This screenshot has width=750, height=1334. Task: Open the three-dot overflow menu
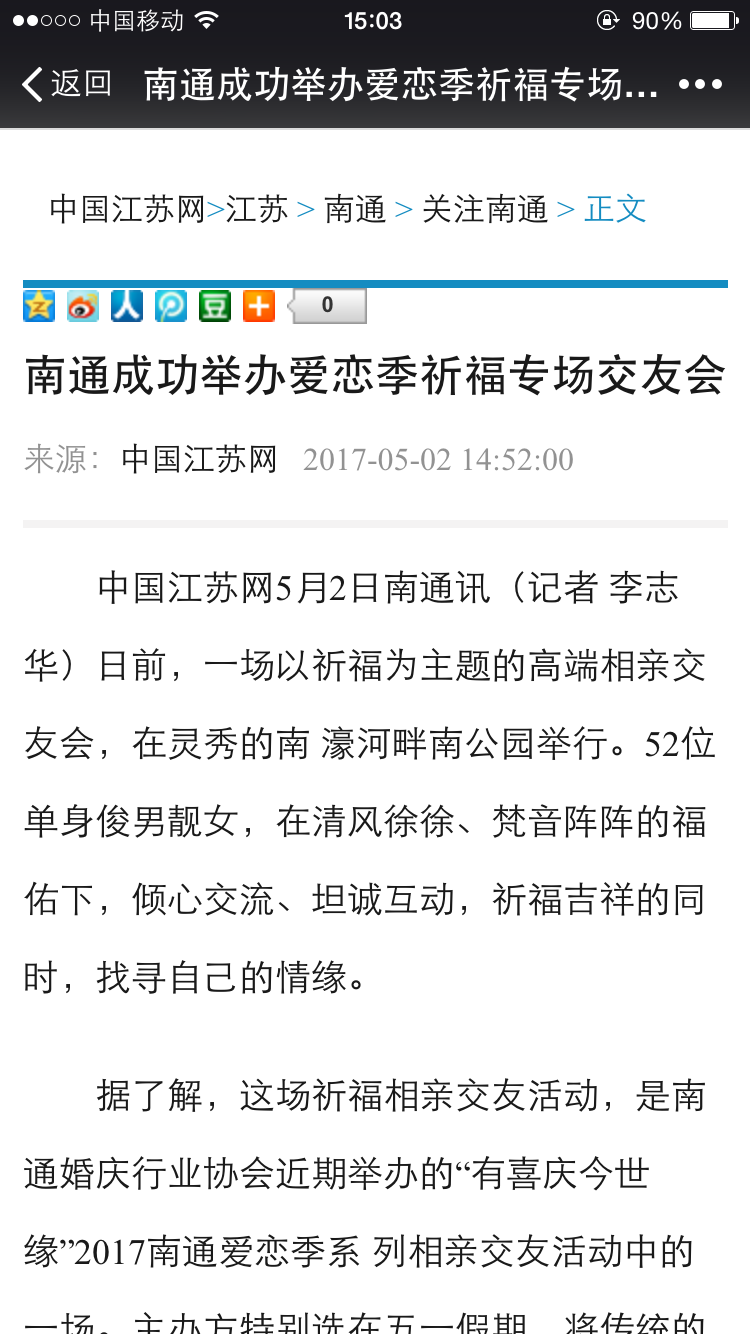coord(700,84)
